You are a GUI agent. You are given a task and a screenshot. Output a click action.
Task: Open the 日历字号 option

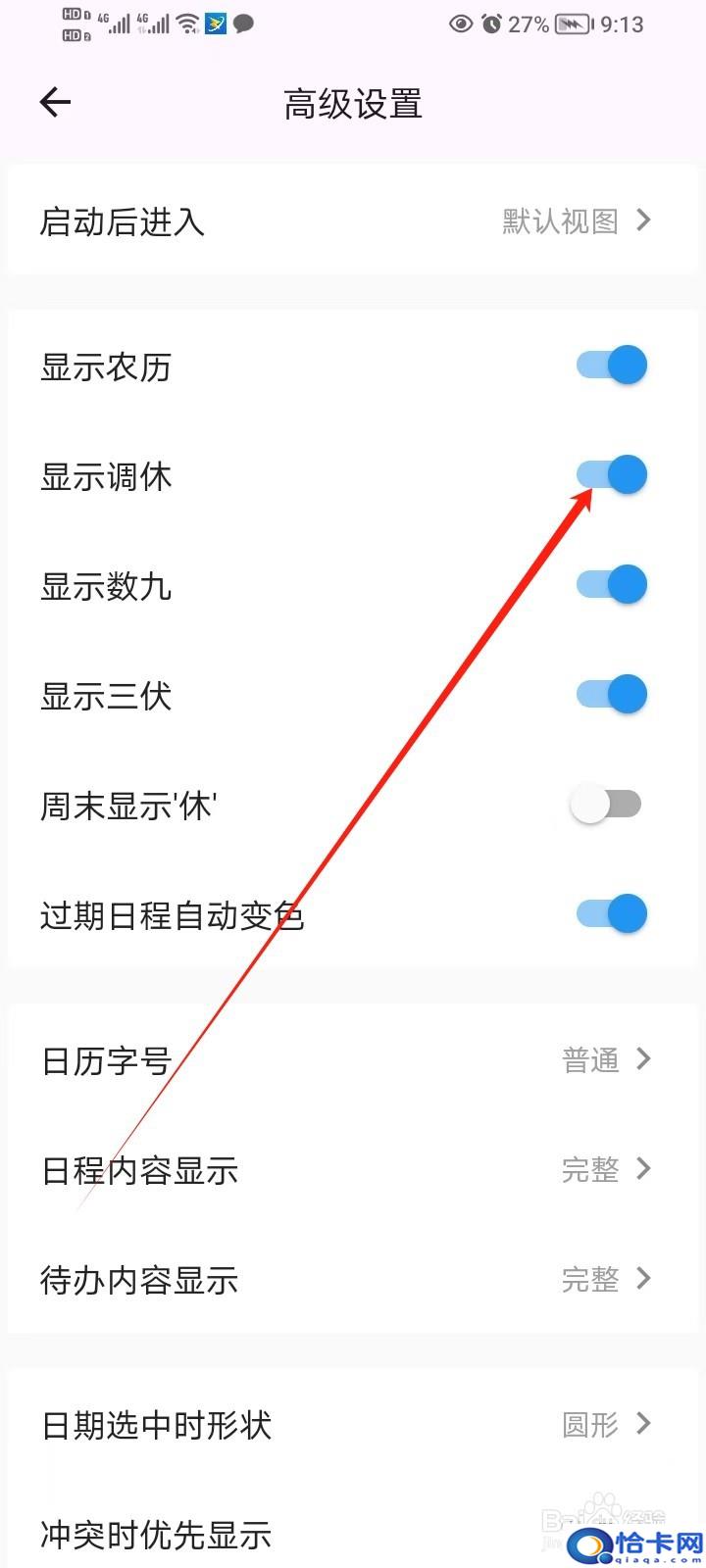click(x=353, y=1059)
